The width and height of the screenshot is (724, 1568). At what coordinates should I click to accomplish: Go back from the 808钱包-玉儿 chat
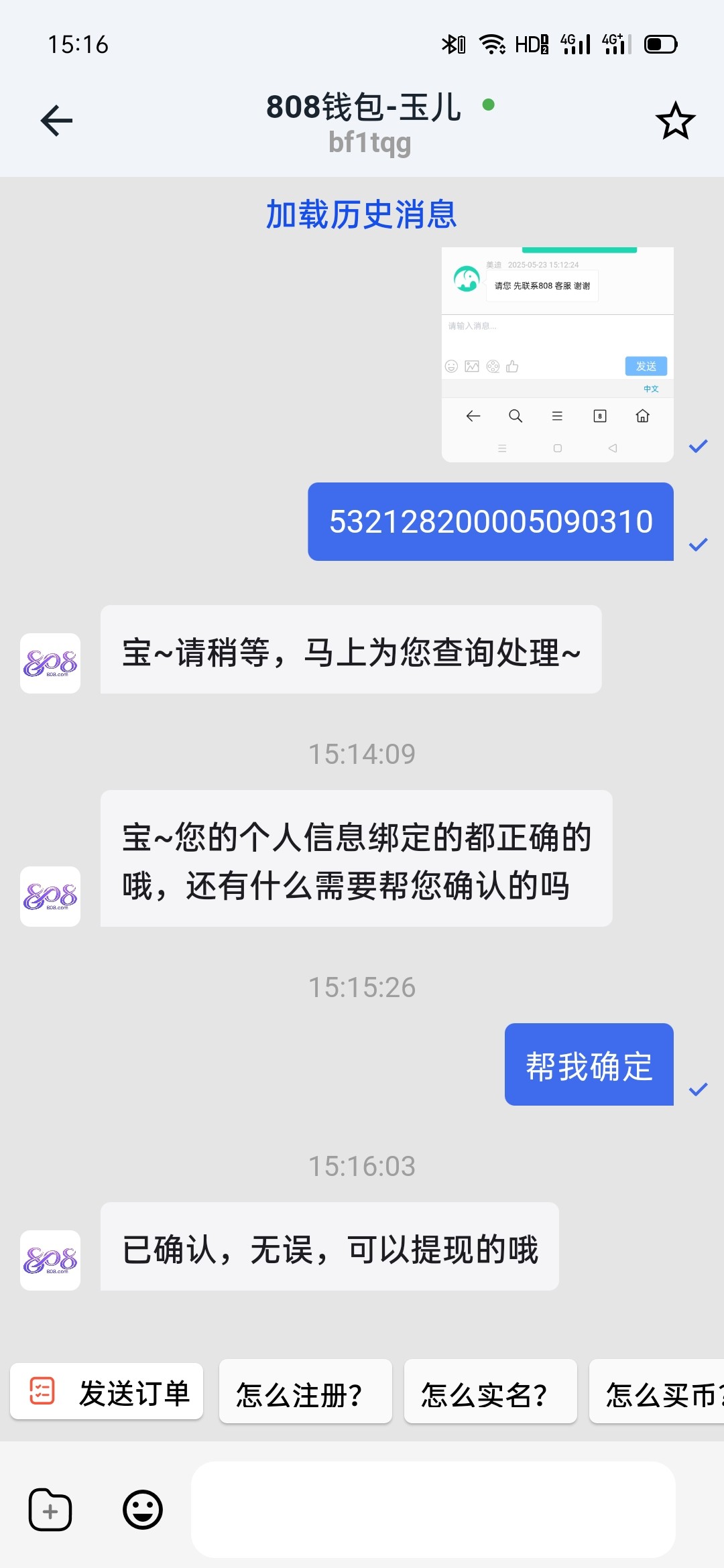click(x=56, y=121)
